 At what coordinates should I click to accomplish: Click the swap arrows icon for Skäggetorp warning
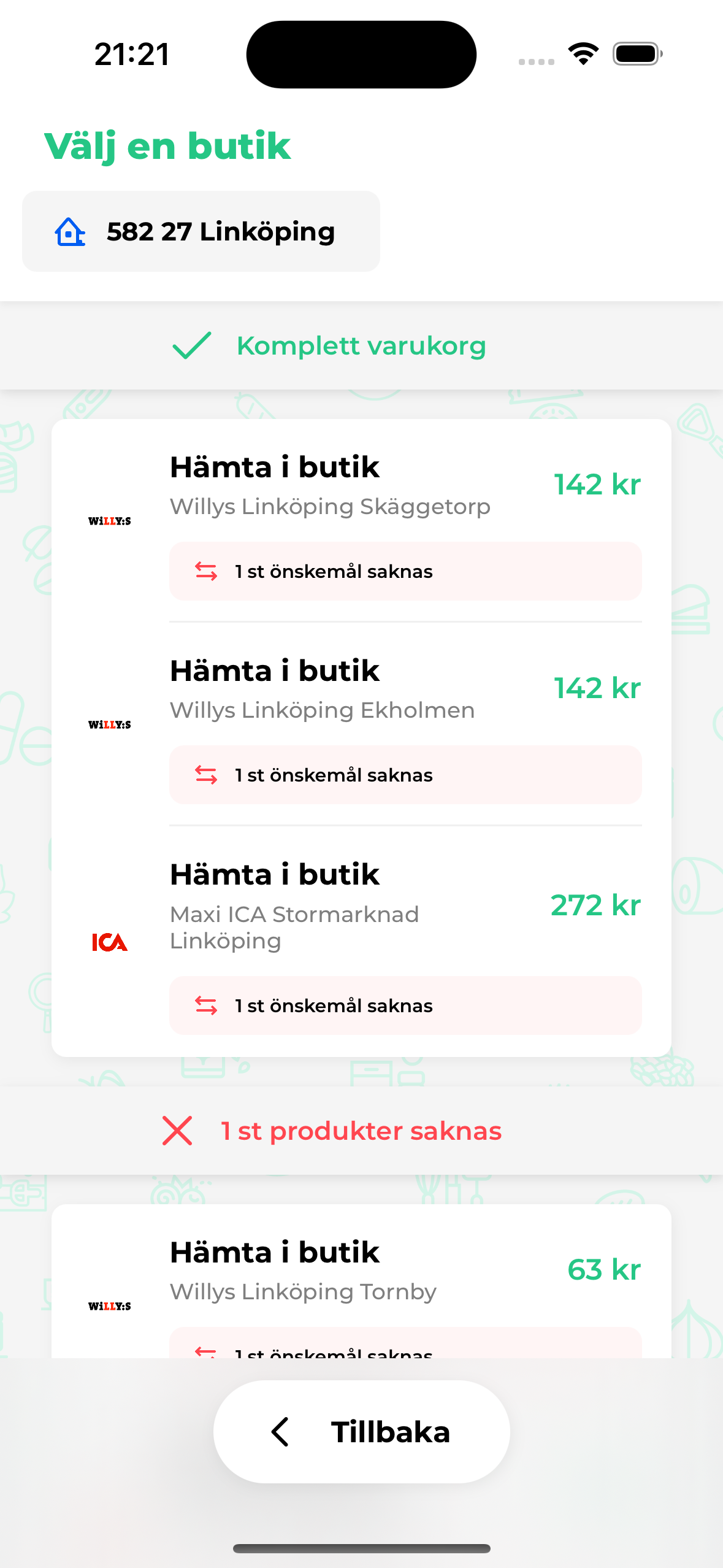(x=206, y=571)
